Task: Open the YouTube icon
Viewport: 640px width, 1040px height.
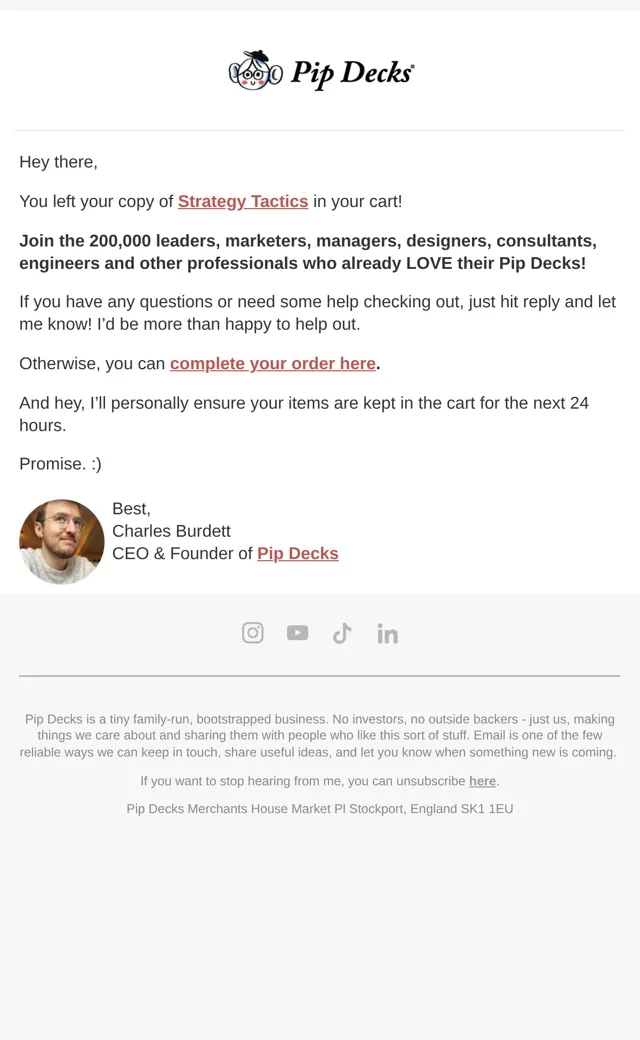Action: [x=297, y=633]
